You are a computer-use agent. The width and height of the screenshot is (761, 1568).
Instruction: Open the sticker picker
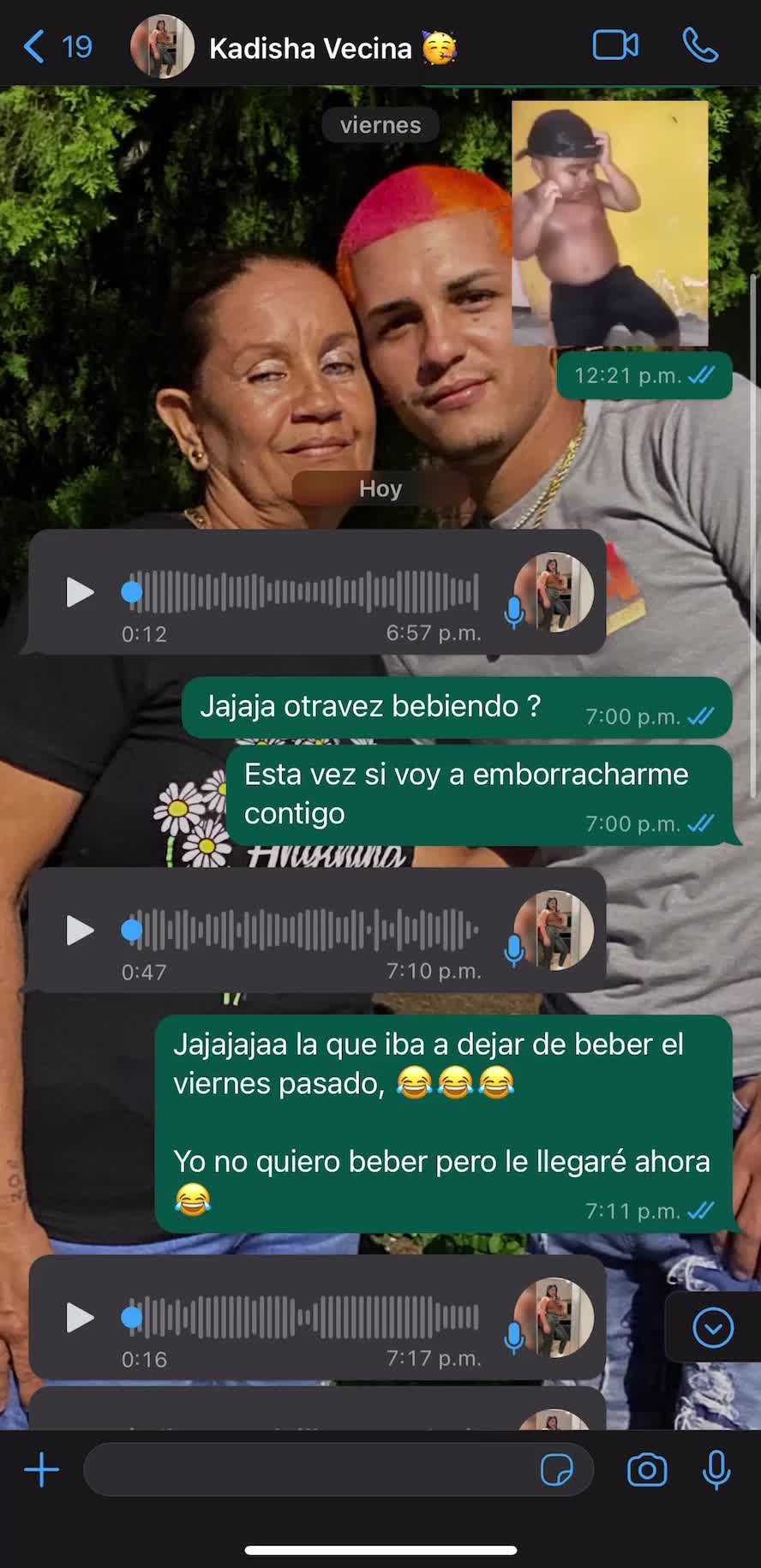[x=557, y=1470]
